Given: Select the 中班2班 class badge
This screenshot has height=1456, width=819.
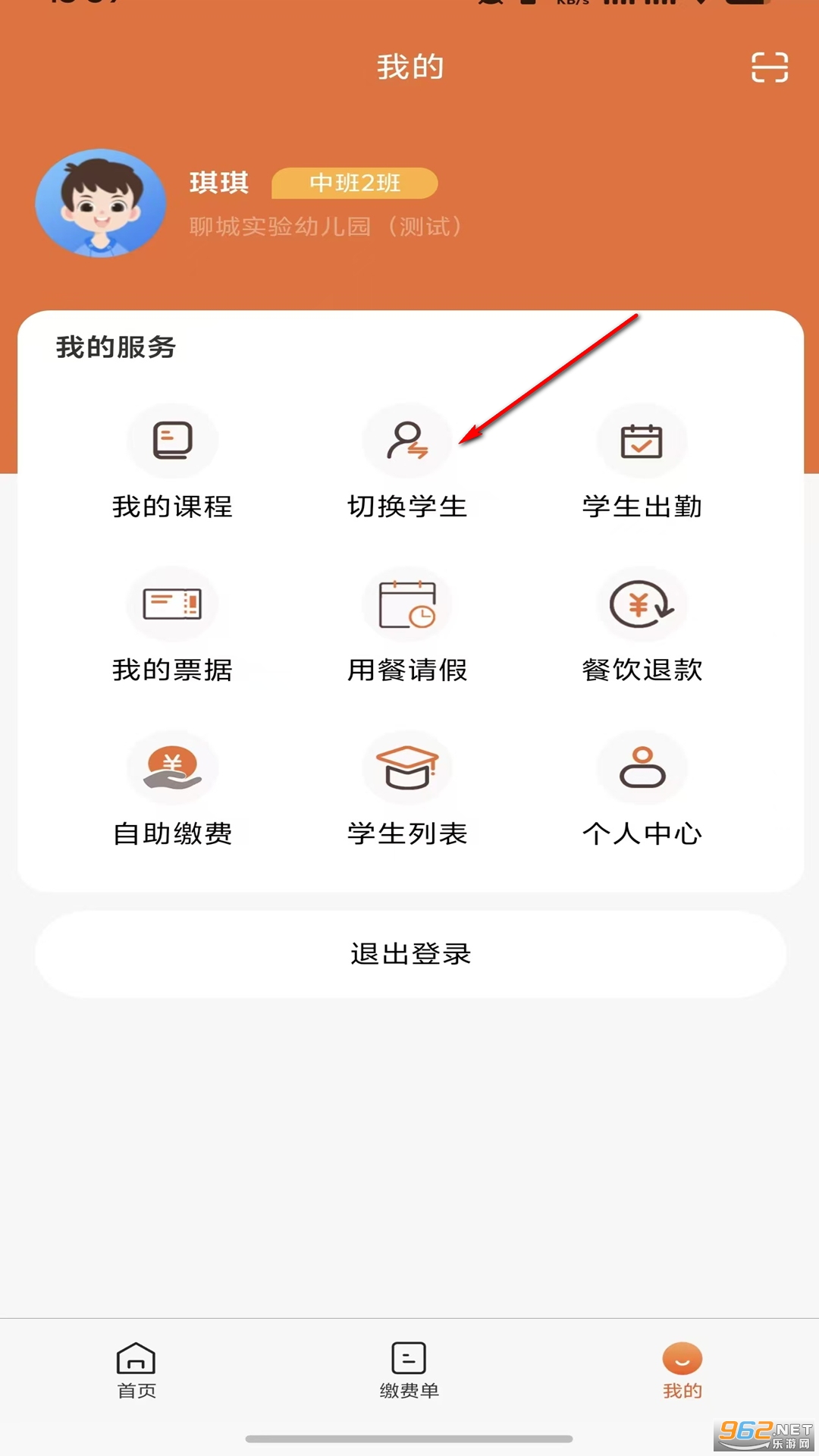Looking at the screenshot, I should (x=354, y=184).
